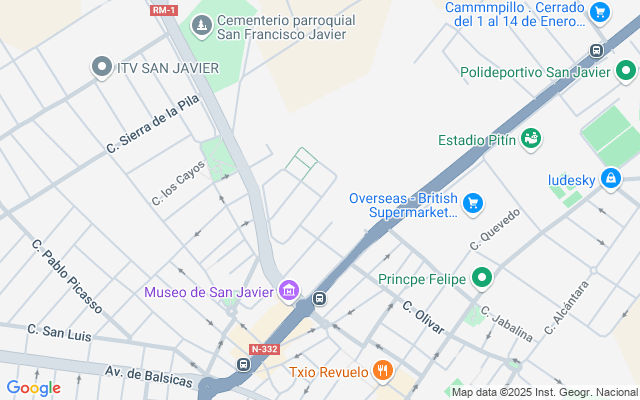Open Estadio Pitín place marker
Screen dimensions: 640x400
pos(531,140)
